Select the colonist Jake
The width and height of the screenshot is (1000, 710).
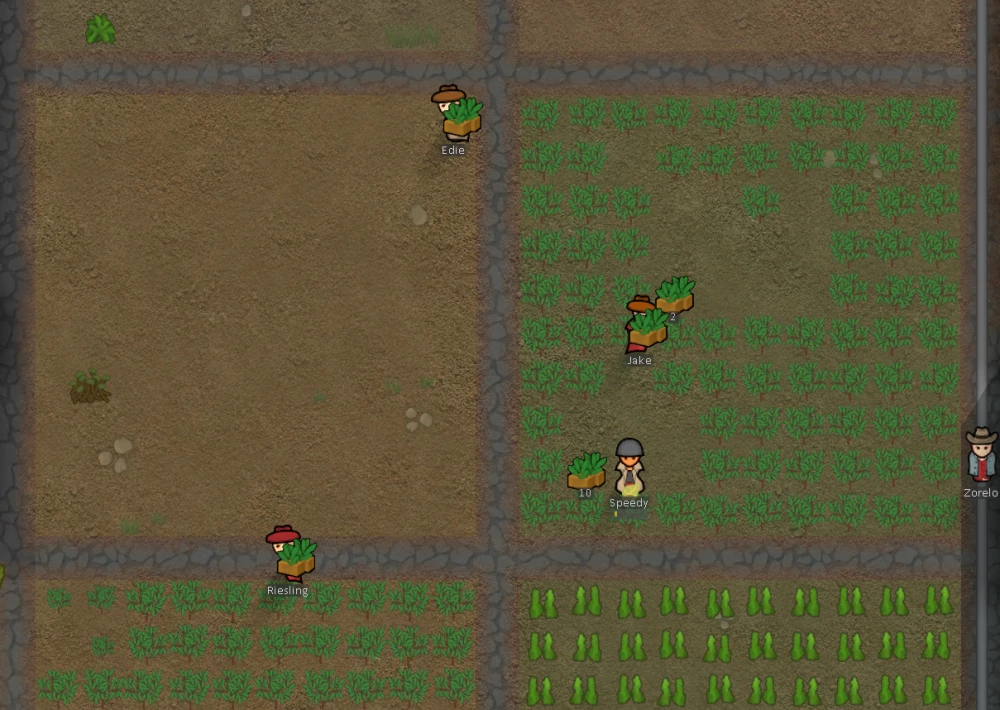point(640,323)
